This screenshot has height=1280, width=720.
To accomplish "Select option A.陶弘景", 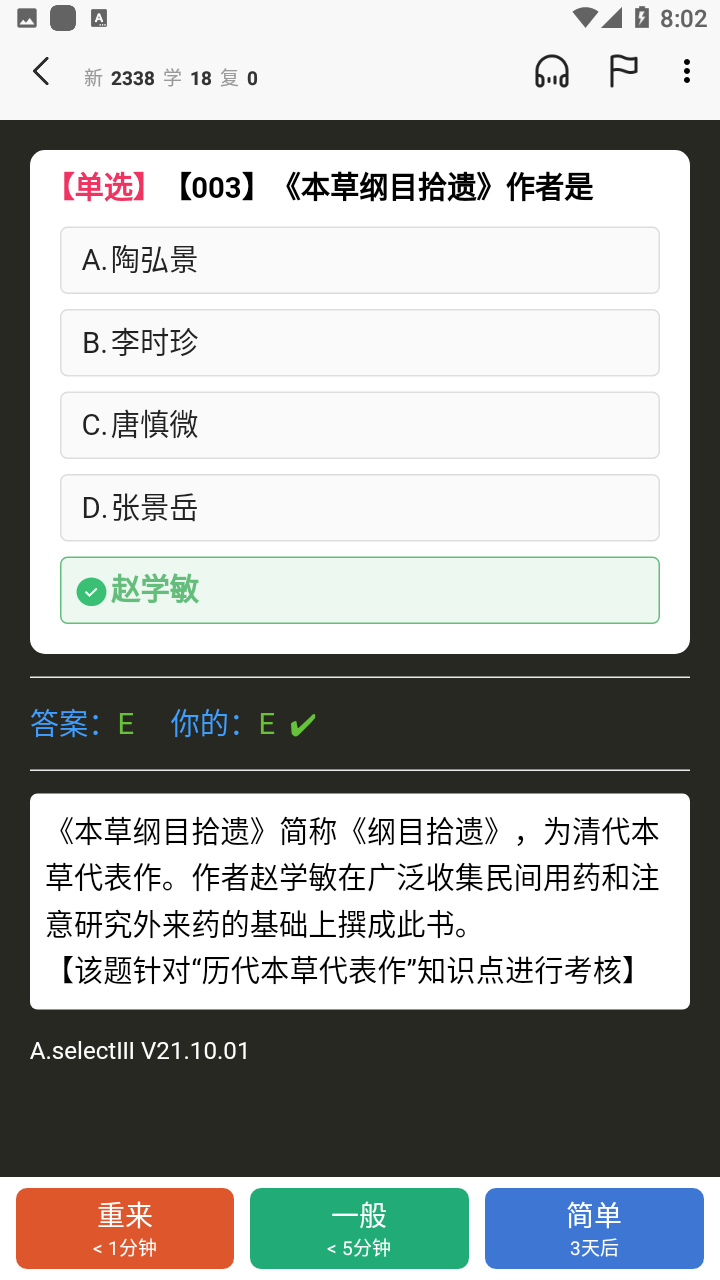I will (x=360, y=260).
